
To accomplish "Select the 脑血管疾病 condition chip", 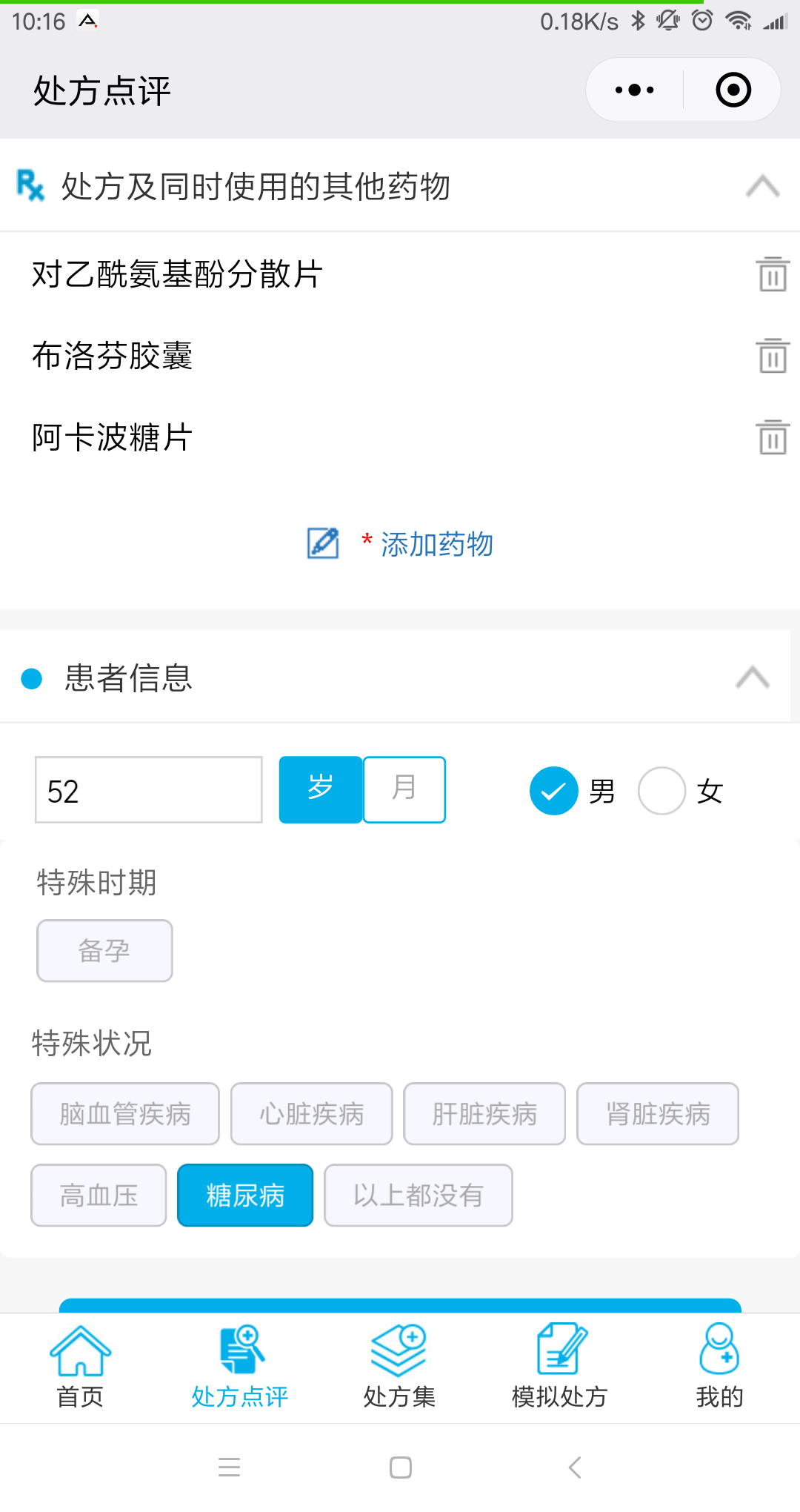I will (x=125, y=1114).
